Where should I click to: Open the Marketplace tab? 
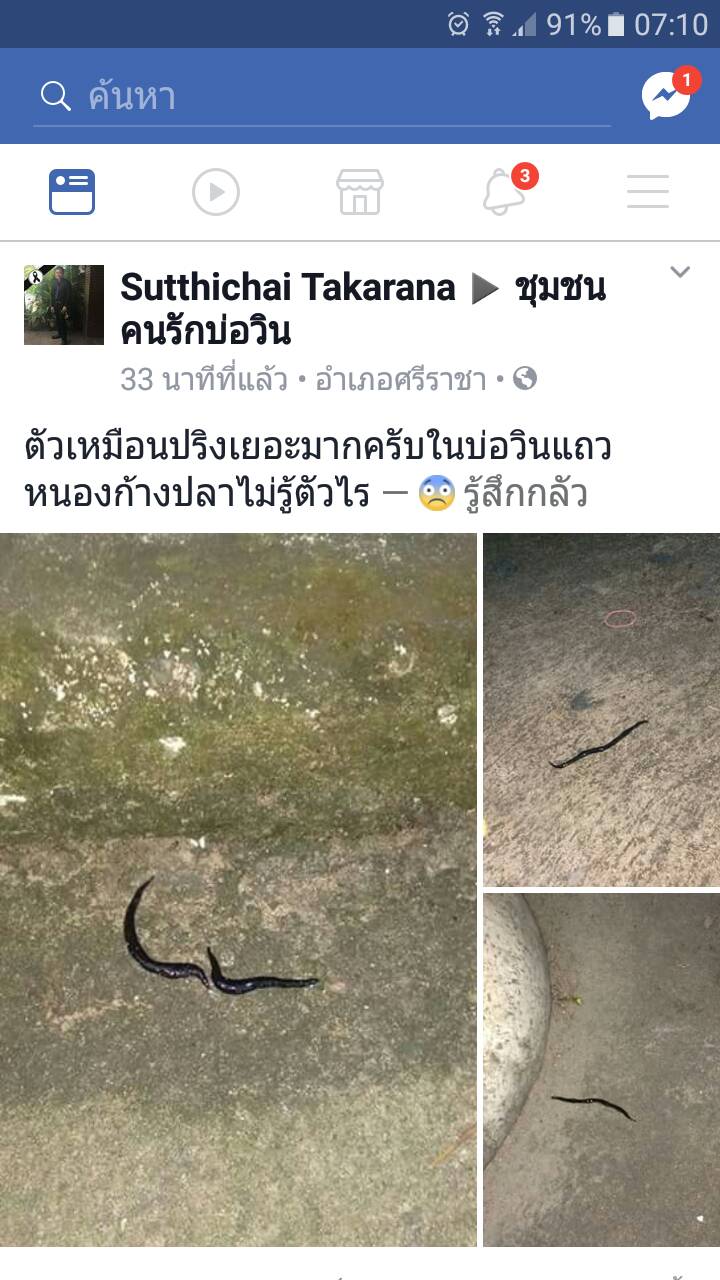coord(360,192)
